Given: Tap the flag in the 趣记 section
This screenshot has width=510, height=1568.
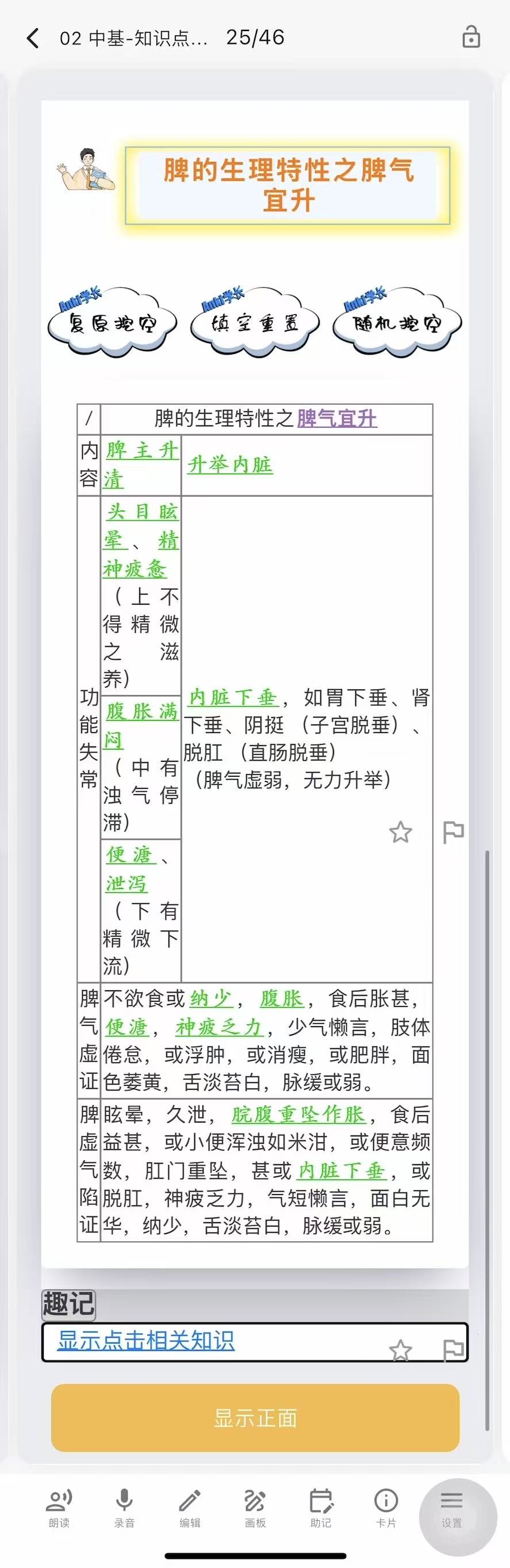Looking at the screenshot, I should pyautogui.click(x=453, y=1349).
